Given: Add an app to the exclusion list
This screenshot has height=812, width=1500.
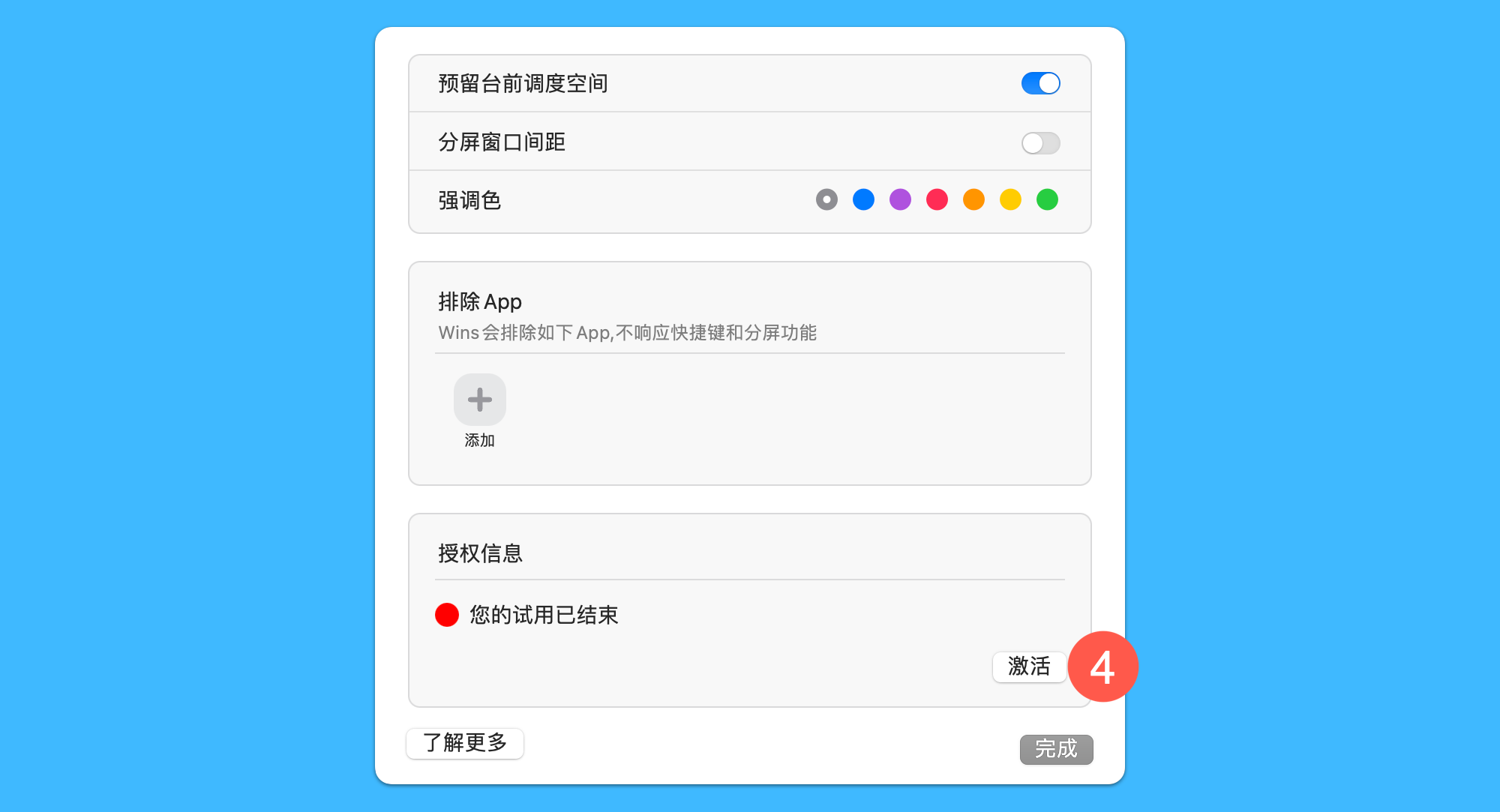Looking at the screenshot, I should point(480,400).
